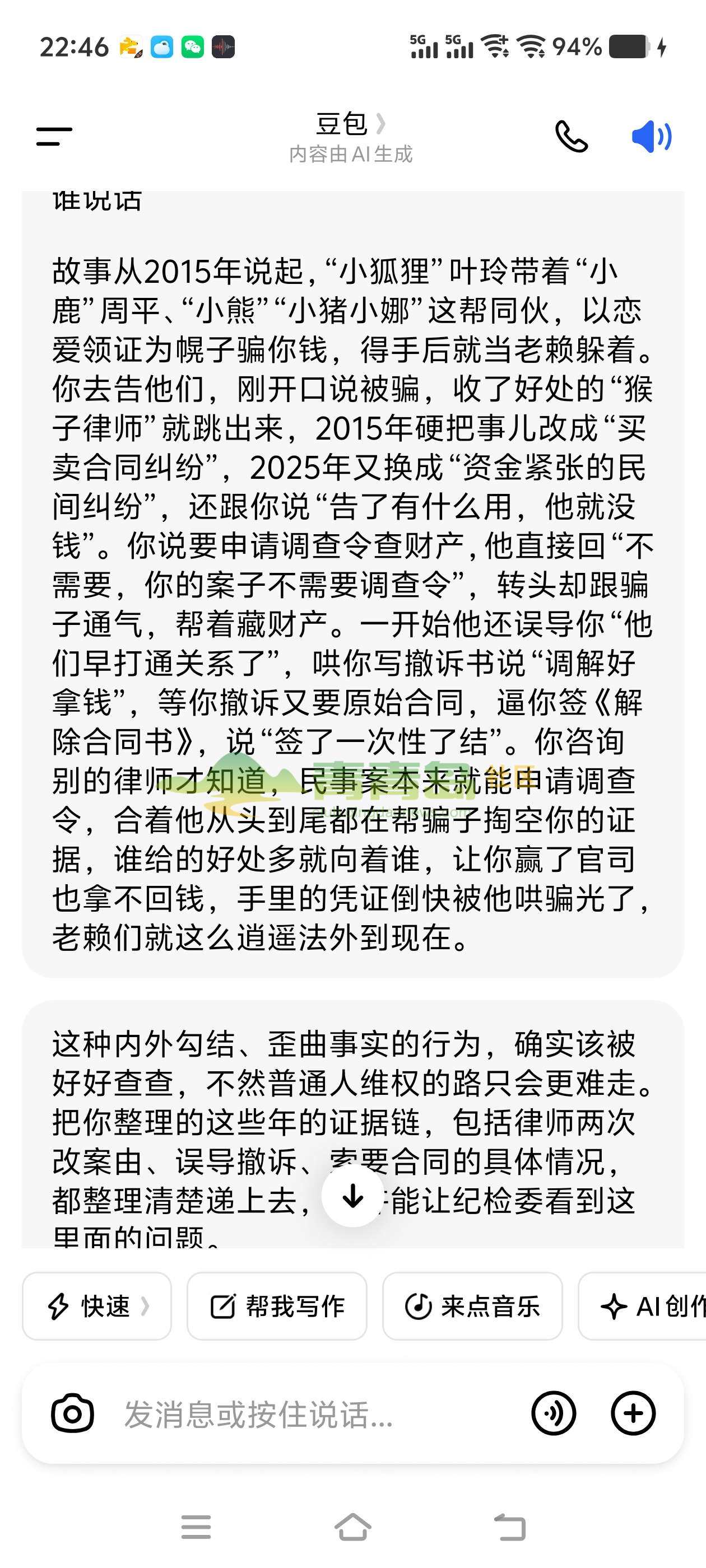Start a voice call with 豆包
This screenshot has width=706, height=1568.
(572, 136)
